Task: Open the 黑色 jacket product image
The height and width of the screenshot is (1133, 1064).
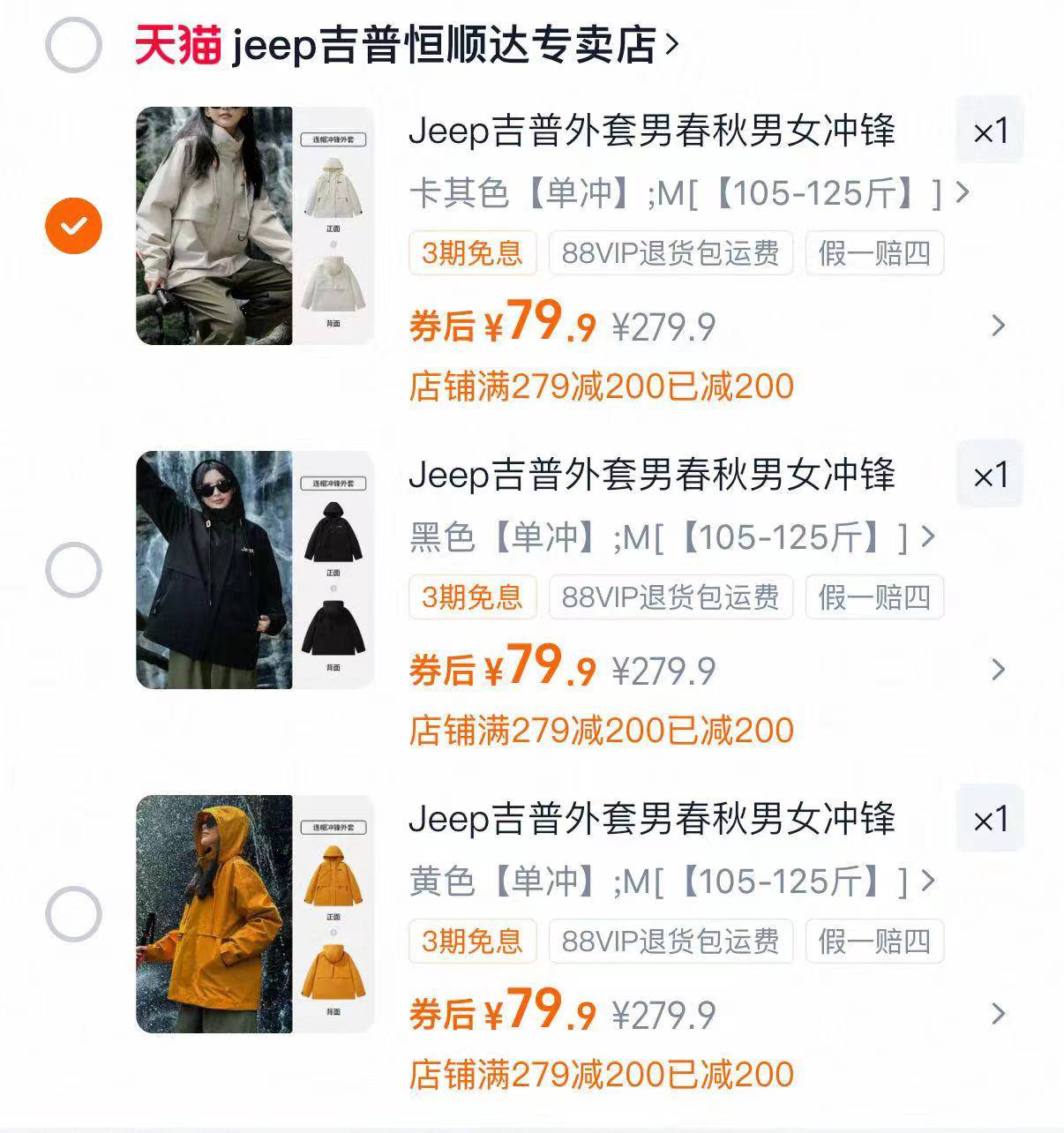Action: click(255, 570)
